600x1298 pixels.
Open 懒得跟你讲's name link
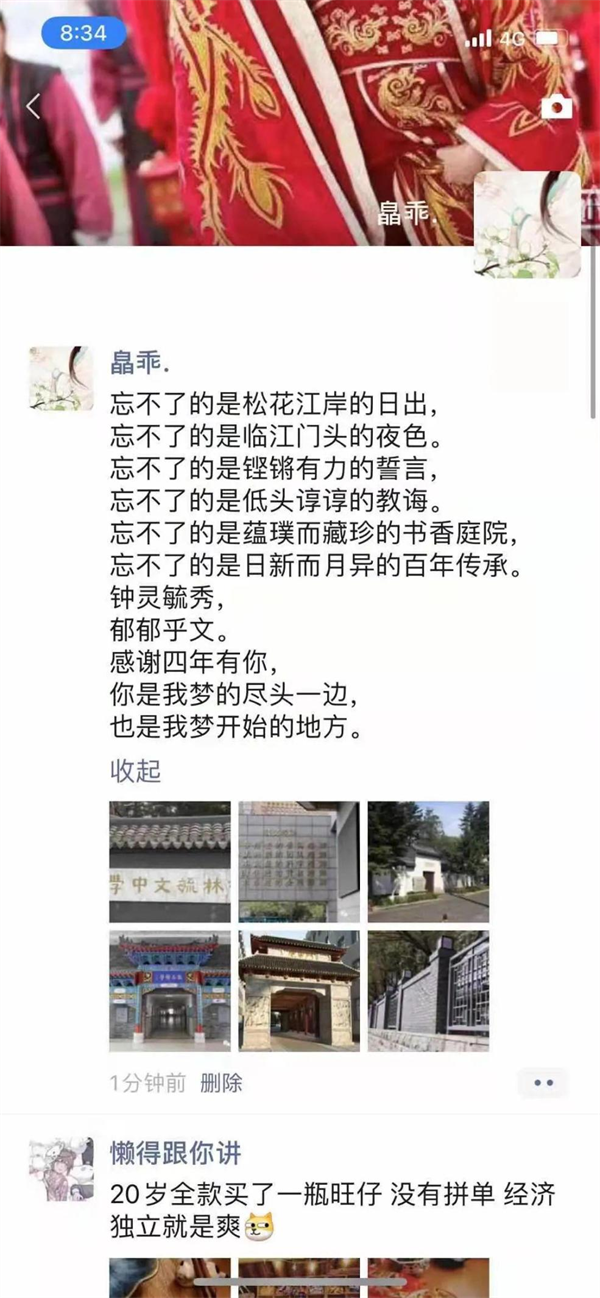point(175,1151)
